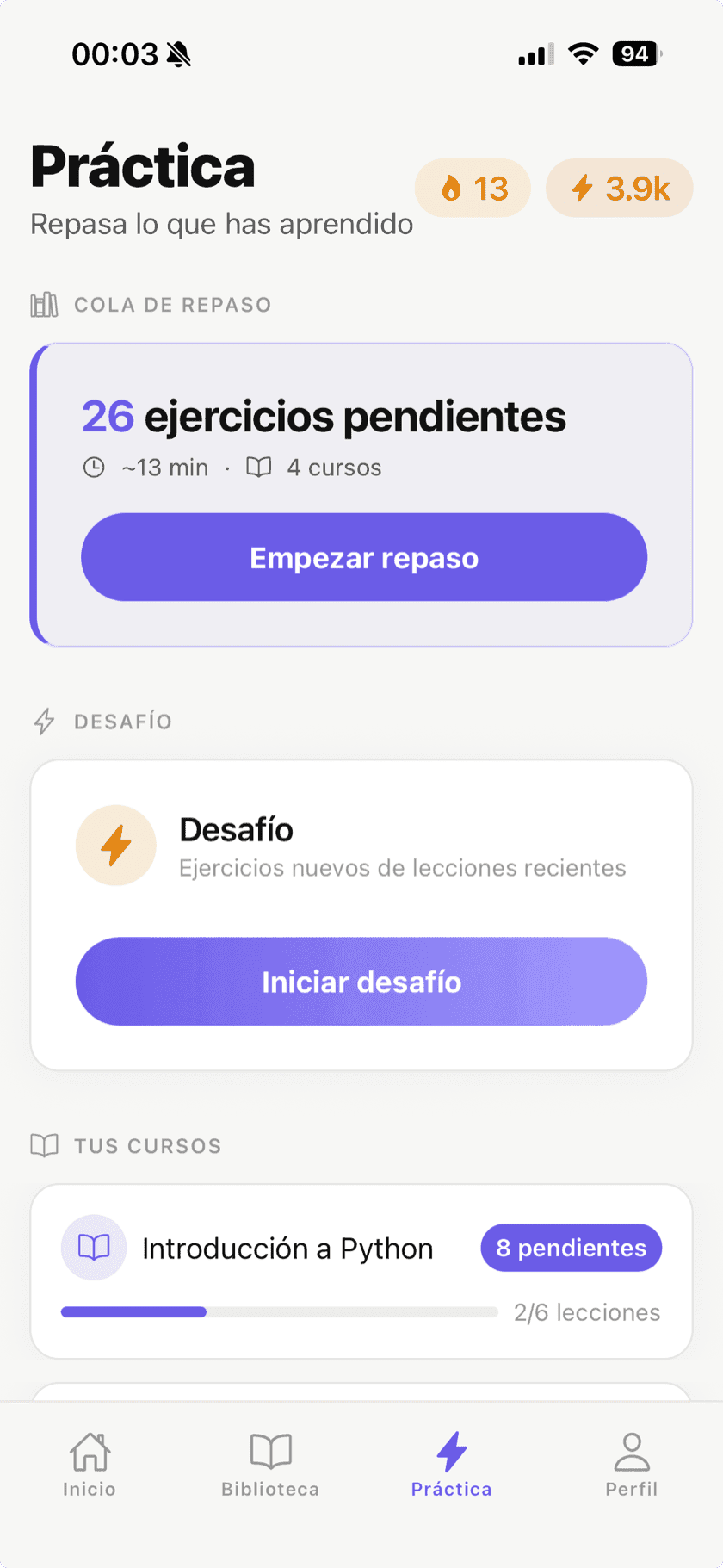Tap the battery indicator showing 94
The height and width of the screenshot is (1568, 723).
pos(635,53)
